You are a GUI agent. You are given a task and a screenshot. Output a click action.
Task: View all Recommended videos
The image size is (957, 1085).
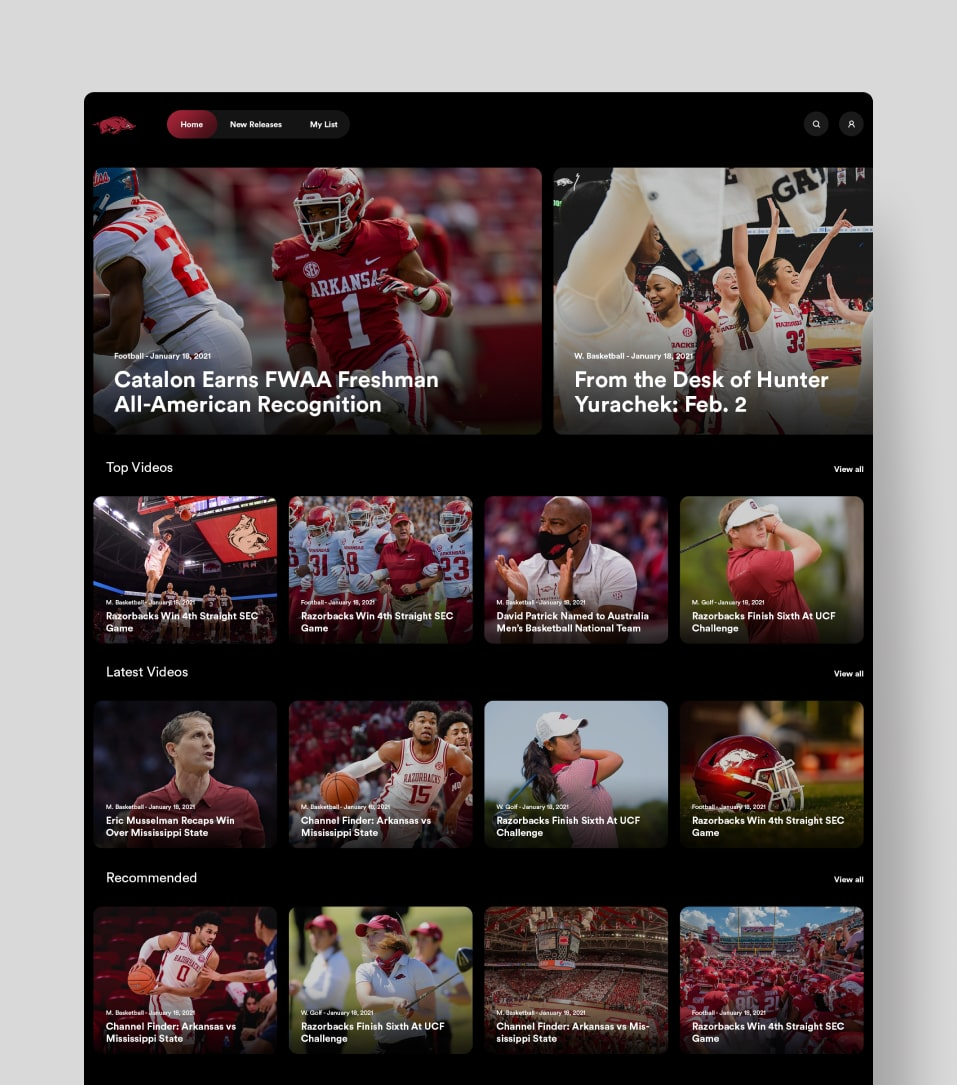coord(848,879)
